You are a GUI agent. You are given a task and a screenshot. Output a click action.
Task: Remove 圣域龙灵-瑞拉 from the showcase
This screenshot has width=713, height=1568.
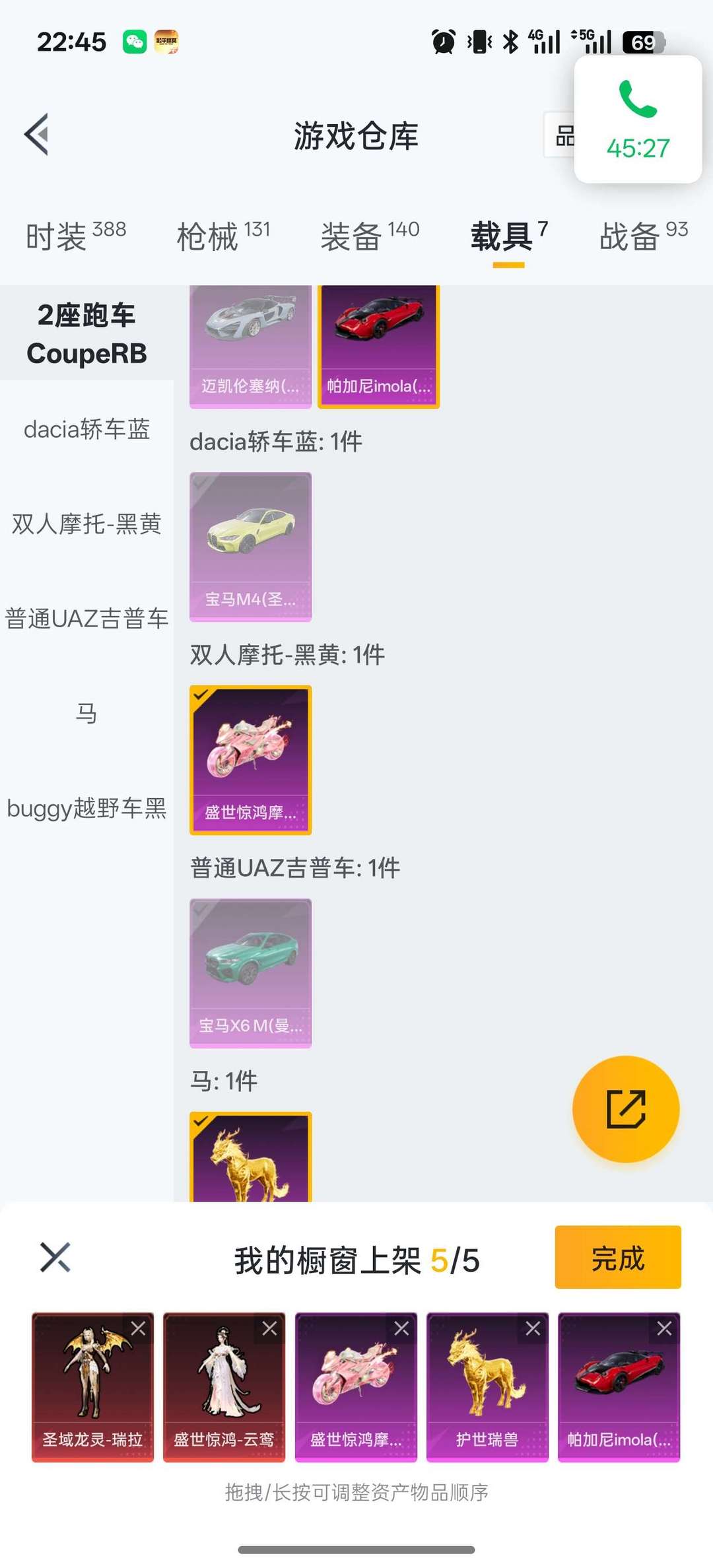point(138,1328)
